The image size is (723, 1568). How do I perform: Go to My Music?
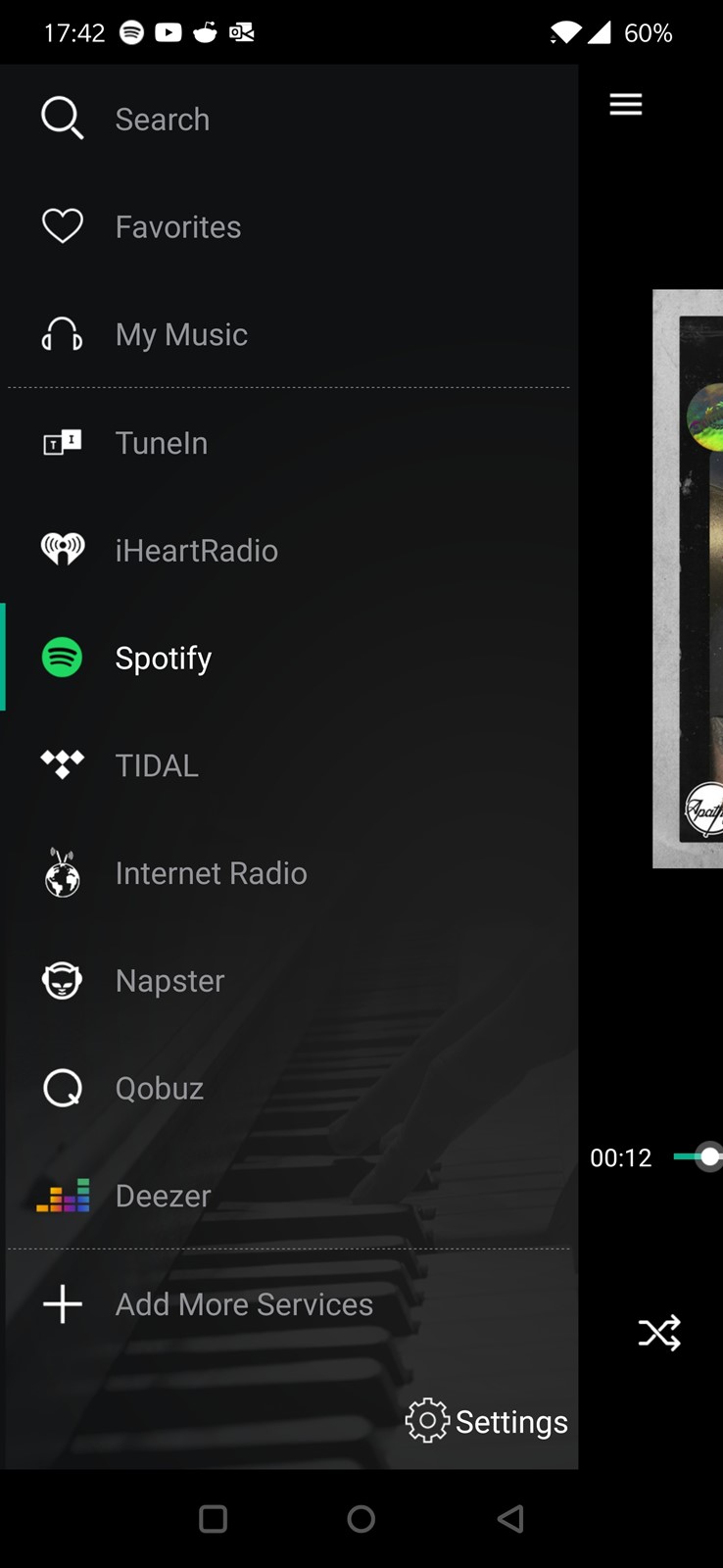point(289,334)
